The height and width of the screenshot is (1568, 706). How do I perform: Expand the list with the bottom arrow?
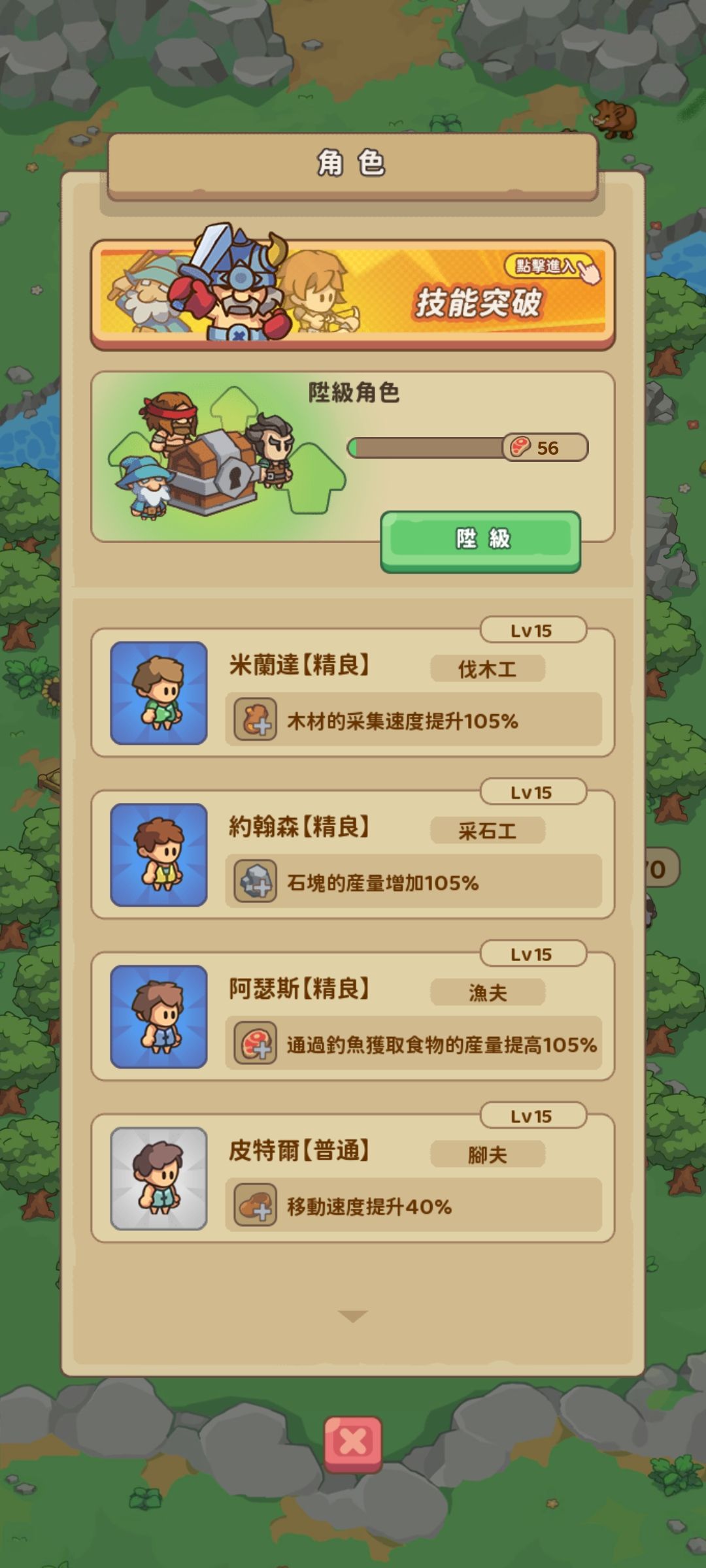pos(353,1313)
